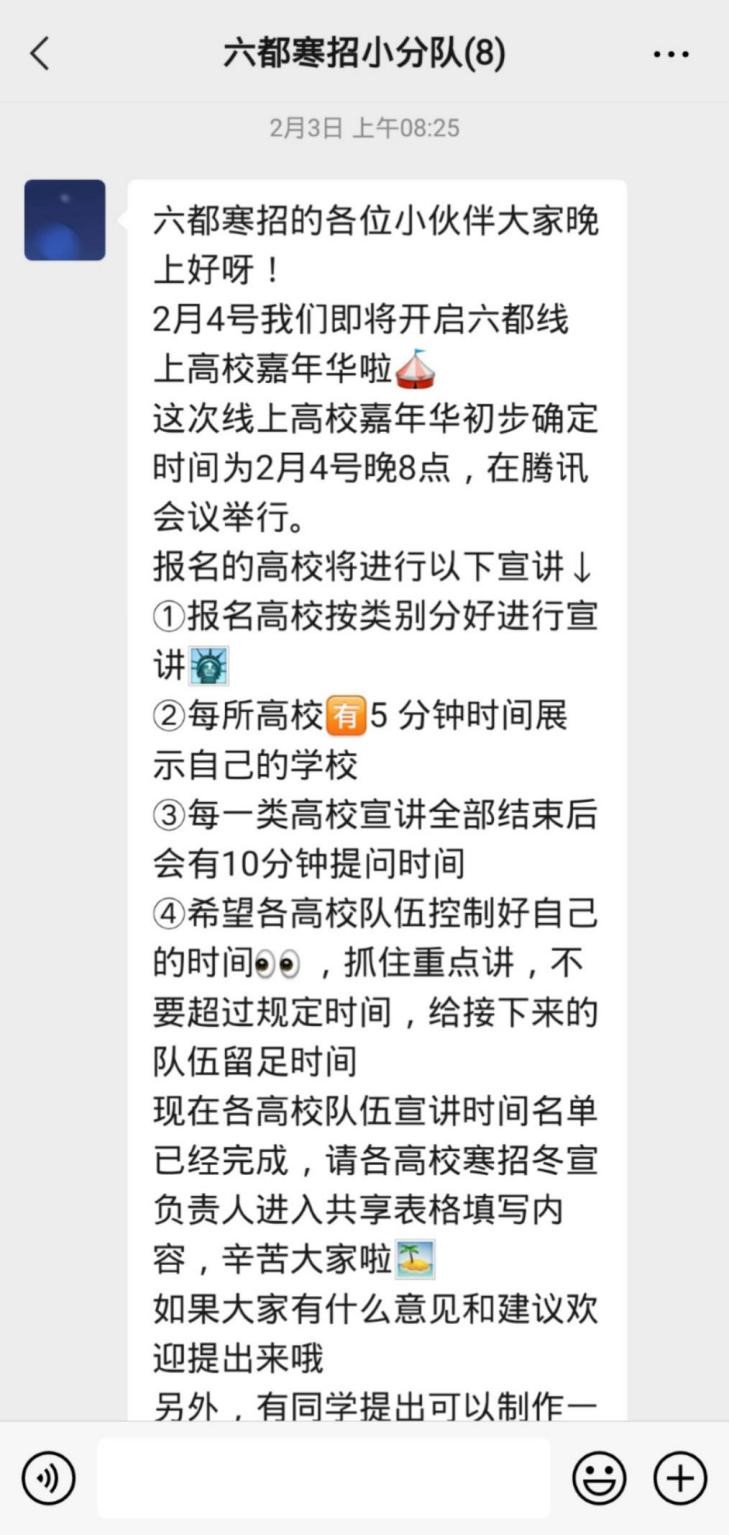Focus the message text field
Screen dimensions: 729x1535
323,1478
